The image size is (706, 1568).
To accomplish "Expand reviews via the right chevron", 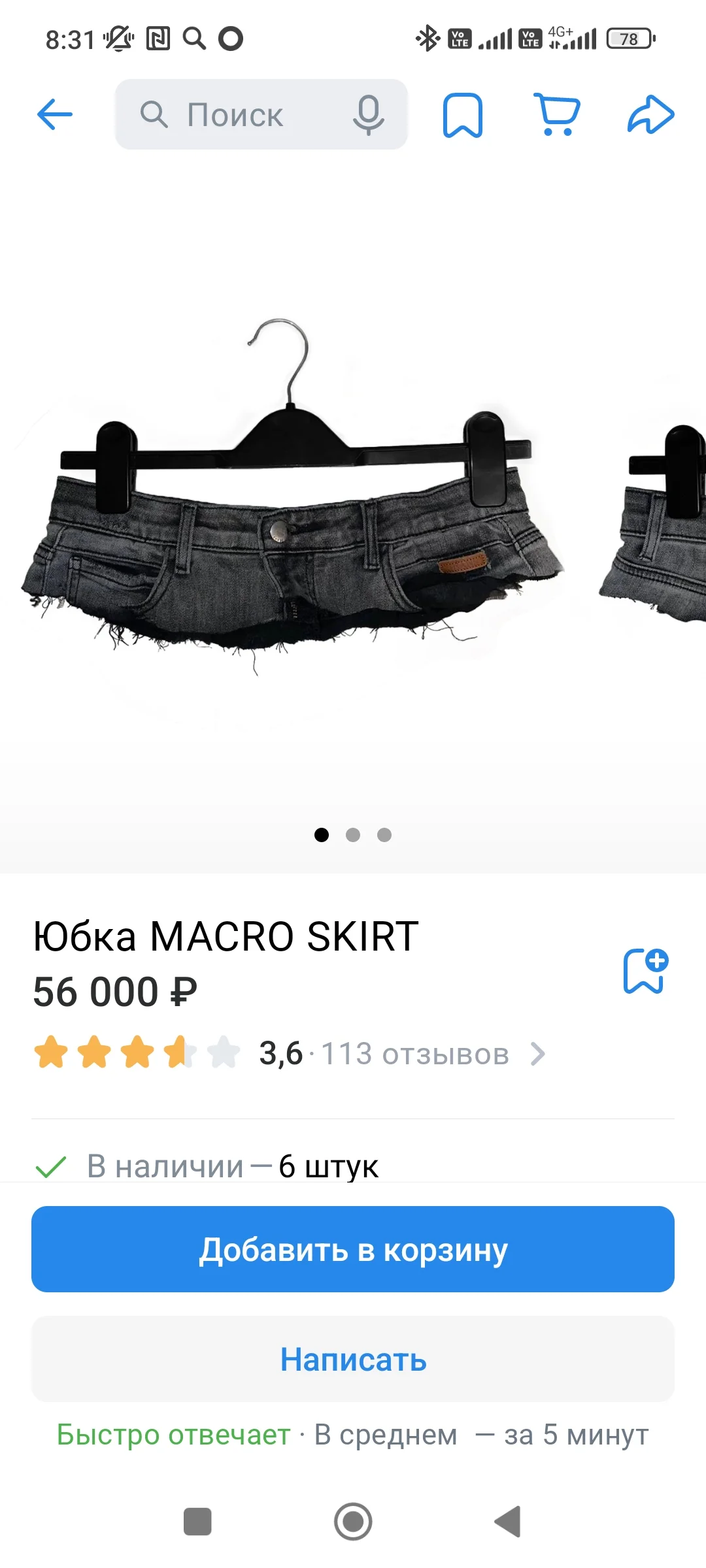I will (539, 1053).
